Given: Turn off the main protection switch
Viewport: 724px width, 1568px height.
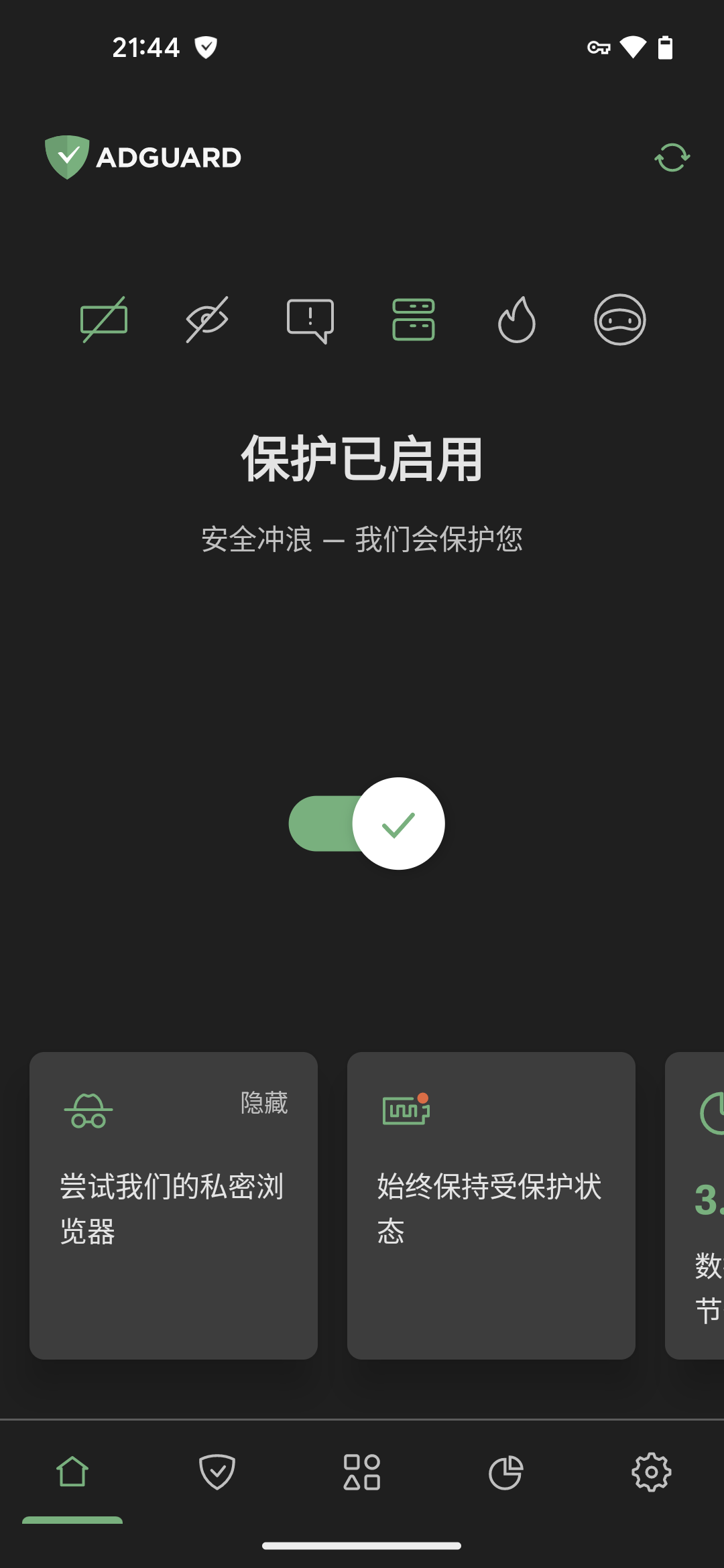Looking at the screenshot, I should tap(367, 824).
